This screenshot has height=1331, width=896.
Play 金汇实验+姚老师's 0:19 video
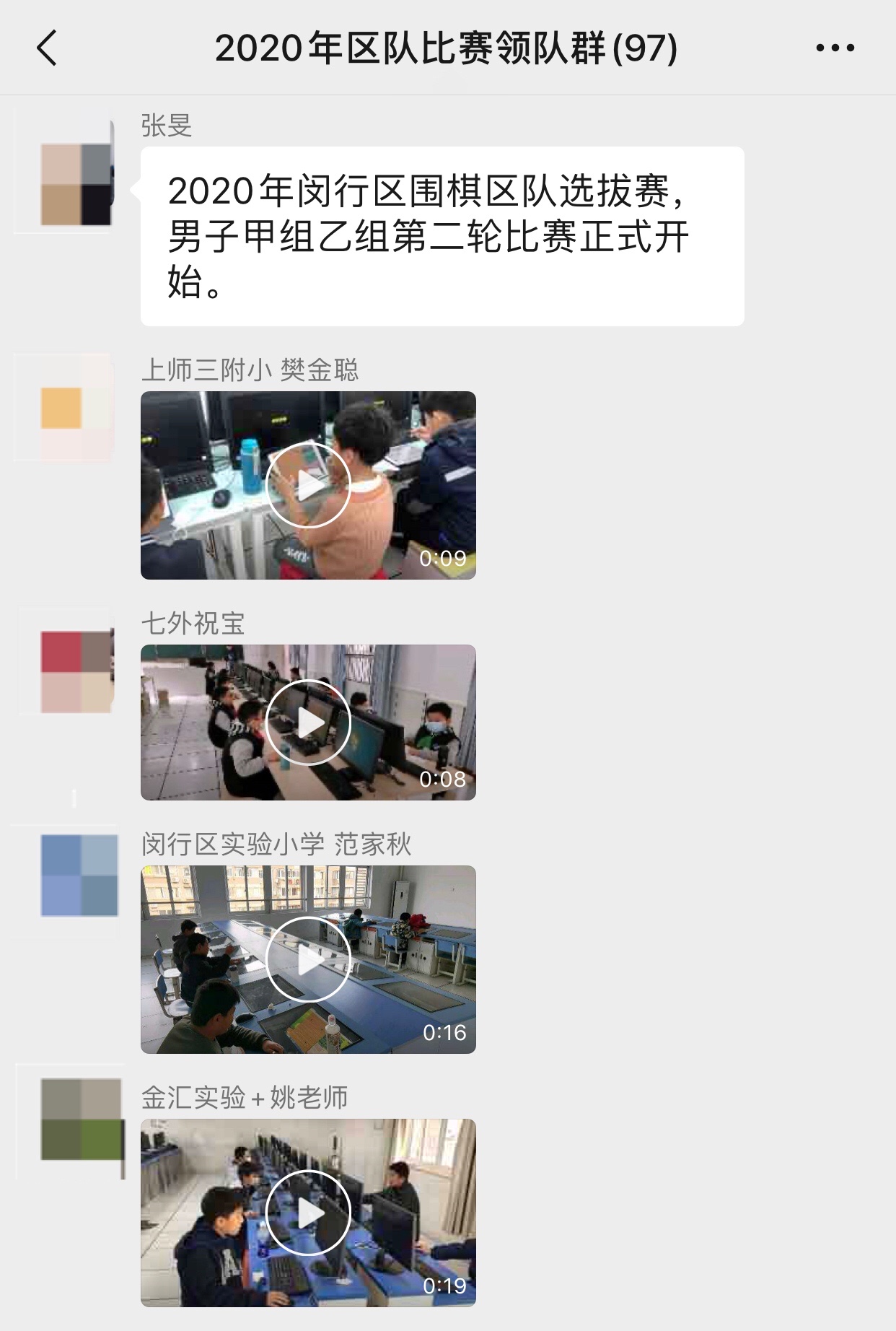click(308, 1213)
